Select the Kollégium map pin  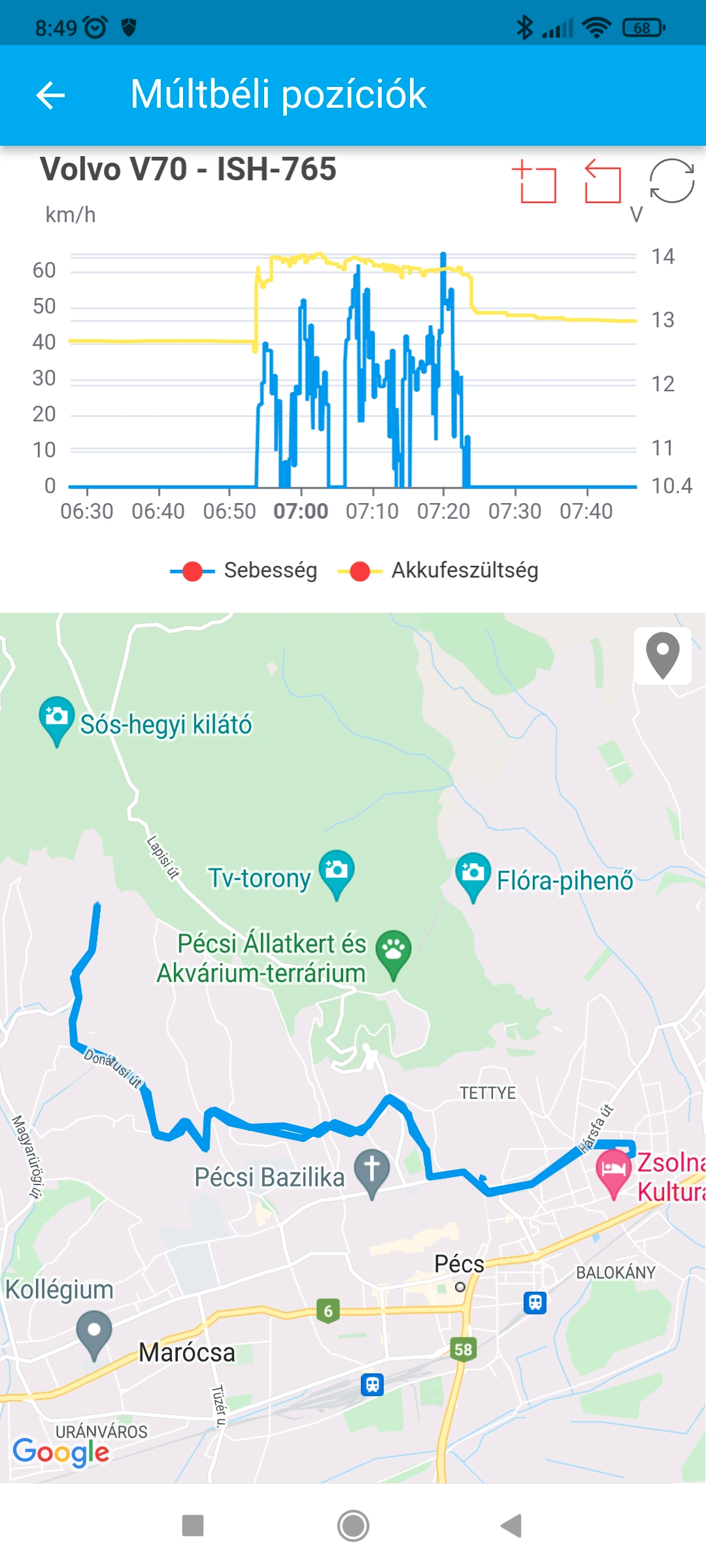93,1333
